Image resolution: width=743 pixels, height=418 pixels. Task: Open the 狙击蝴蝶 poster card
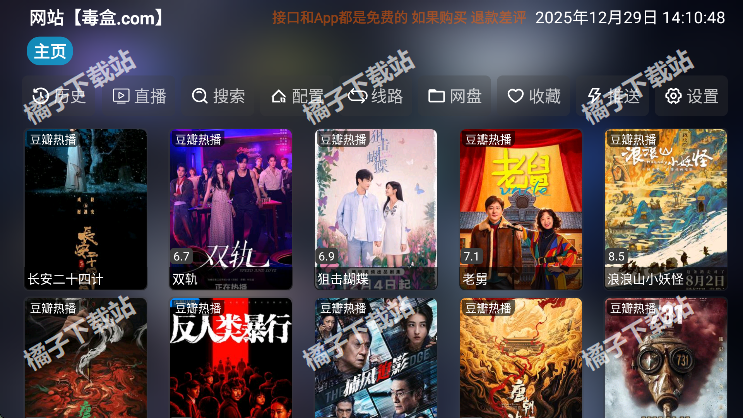(376, 210)
